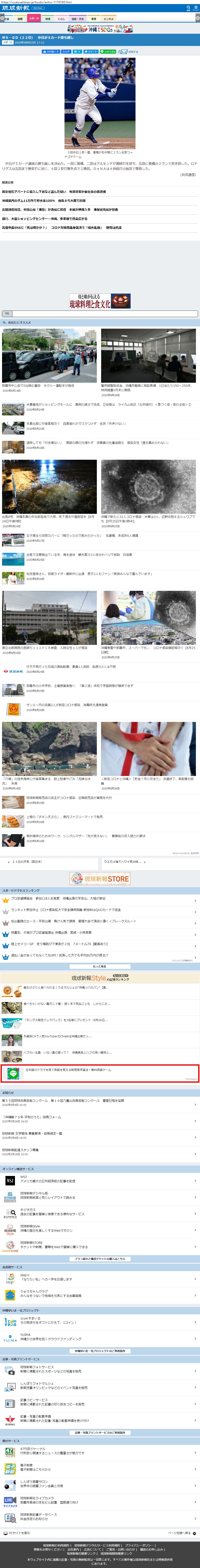Open the 沖縄とSDGs banner
The height and width of the screenshot is (1568, 200).
tap(100, 29)
